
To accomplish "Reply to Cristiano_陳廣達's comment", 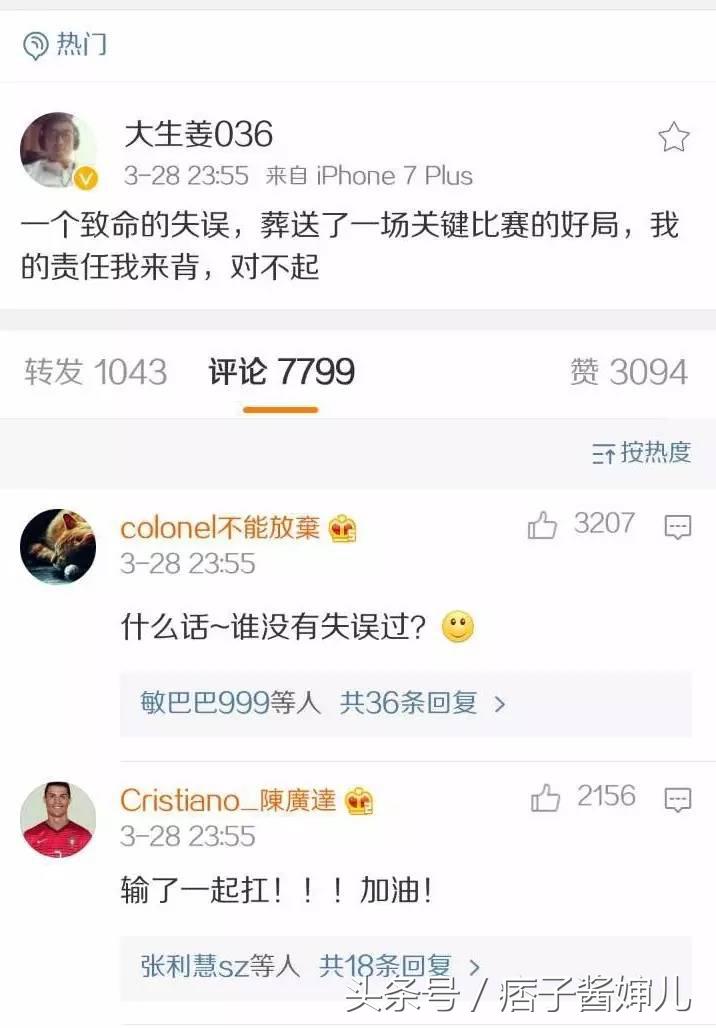I will pyautogui.click(x=678, y=799).
